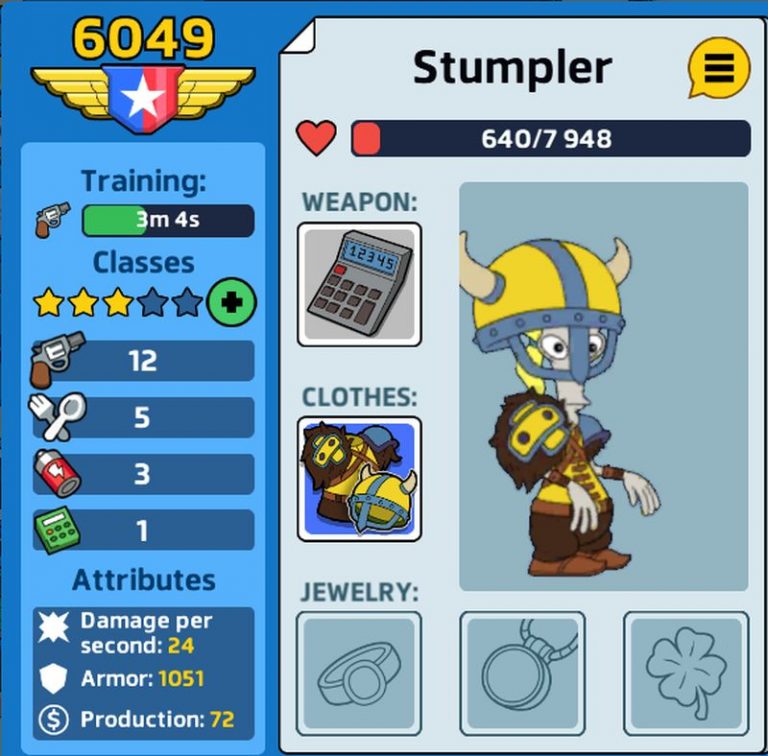Image resolution: width=768 pixels, height=756 pixels.
Task: Tap the green plus to add classes
Action: point(231,302)
